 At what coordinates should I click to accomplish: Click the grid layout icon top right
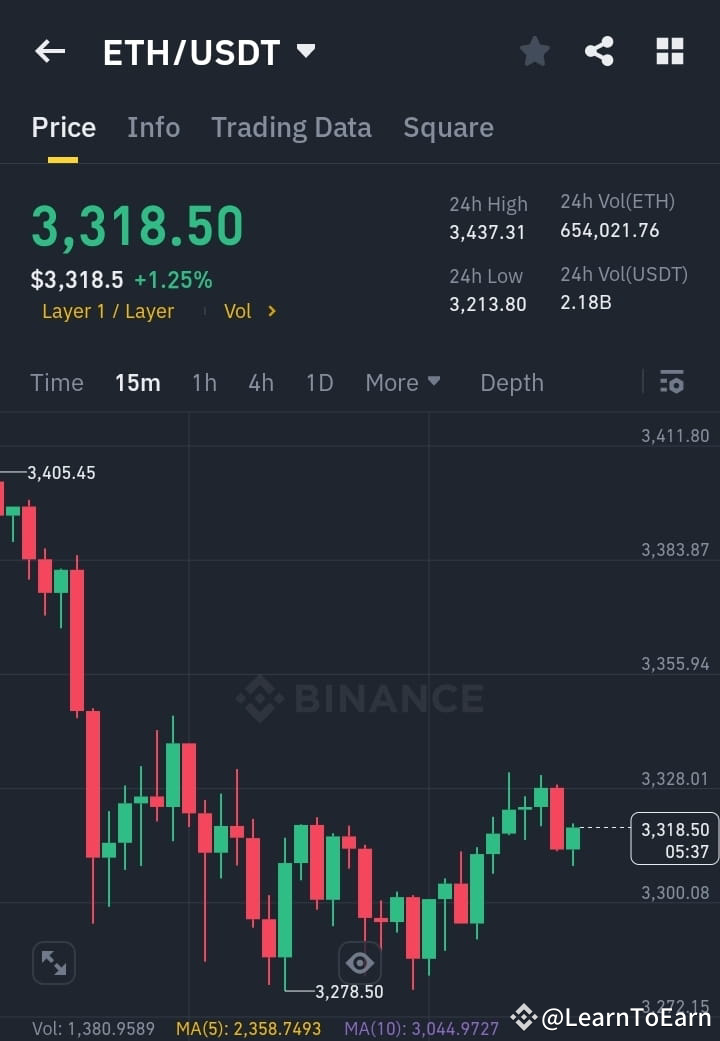click(668, 51)
